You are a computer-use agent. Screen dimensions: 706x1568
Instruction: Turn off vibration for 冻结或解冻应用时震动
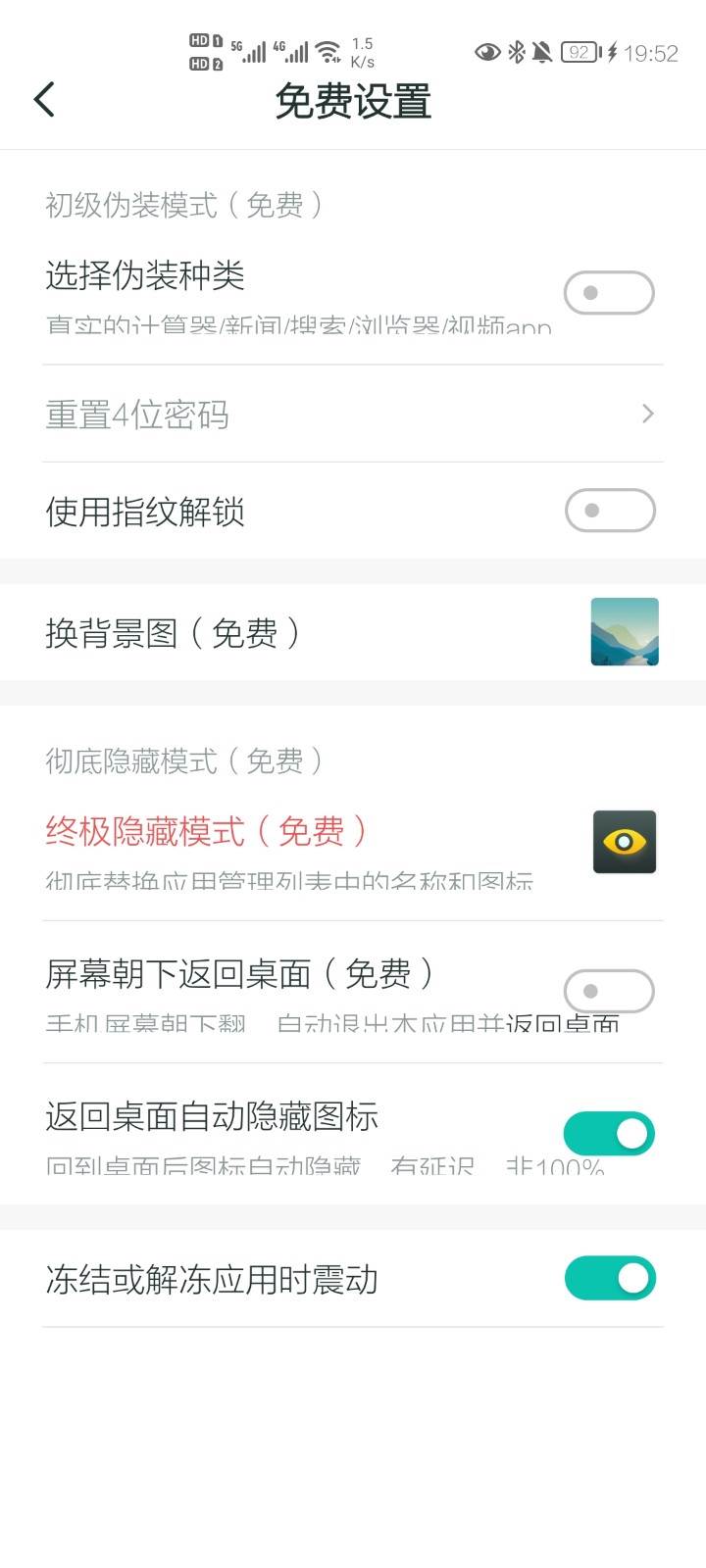(609, 1279)
